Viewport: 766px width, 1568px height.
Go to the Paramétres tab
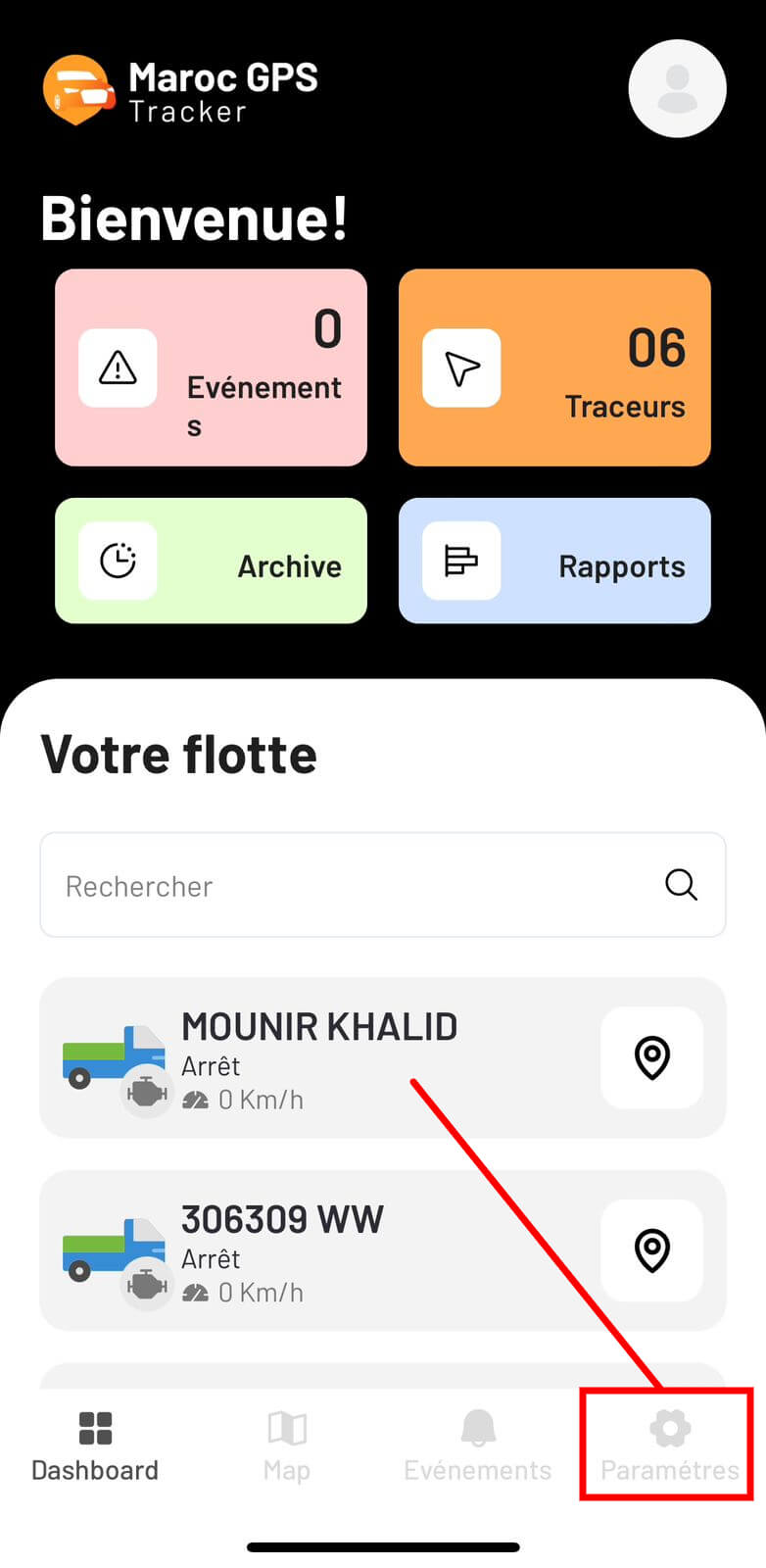click(670, 1446)
